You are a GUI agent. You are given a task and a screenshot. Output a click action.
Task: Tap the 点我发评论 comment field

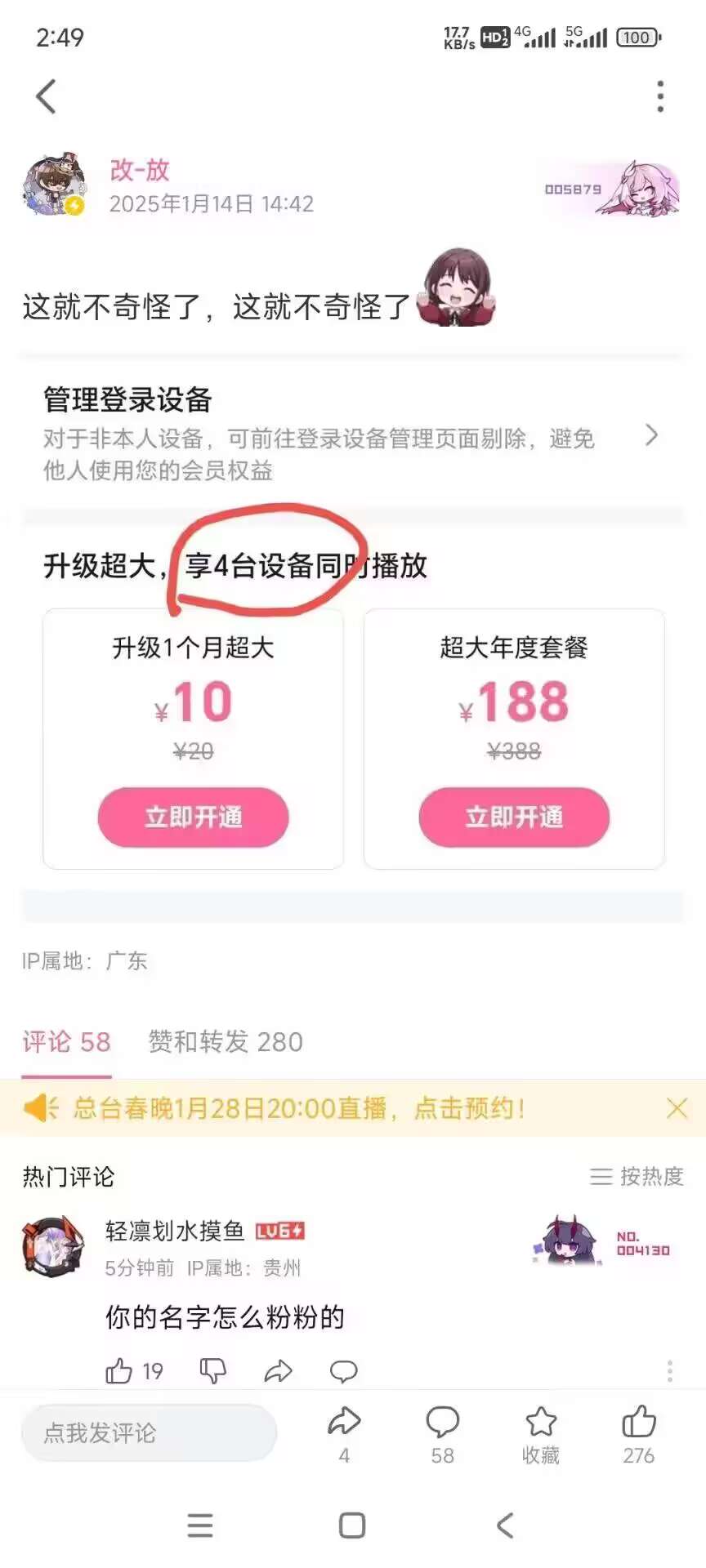[x=149, y=1432]
